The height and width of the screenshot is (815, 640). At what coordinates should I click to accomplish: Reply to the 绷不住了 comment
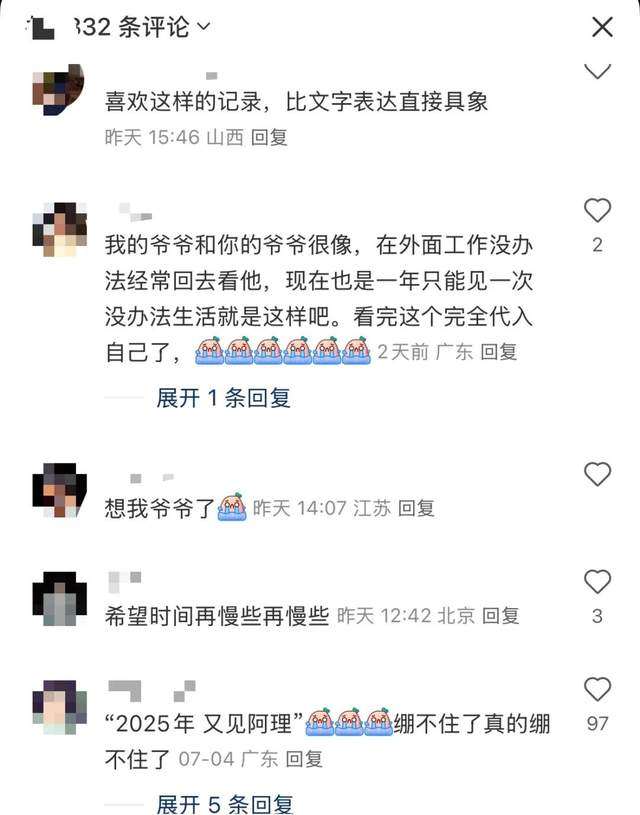tap(305, 758)
